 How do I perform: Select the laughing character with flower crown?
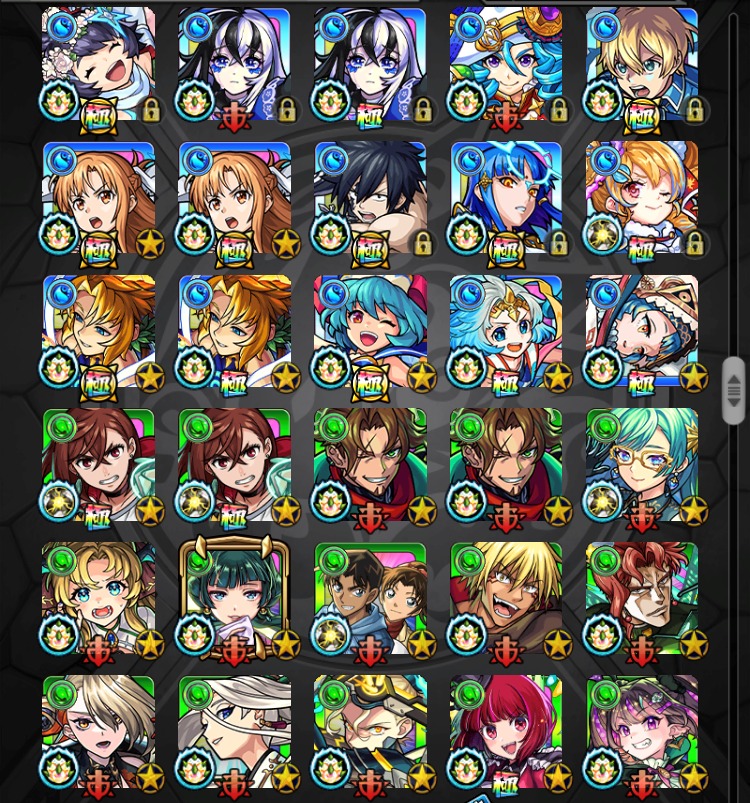tap(99, 64)
